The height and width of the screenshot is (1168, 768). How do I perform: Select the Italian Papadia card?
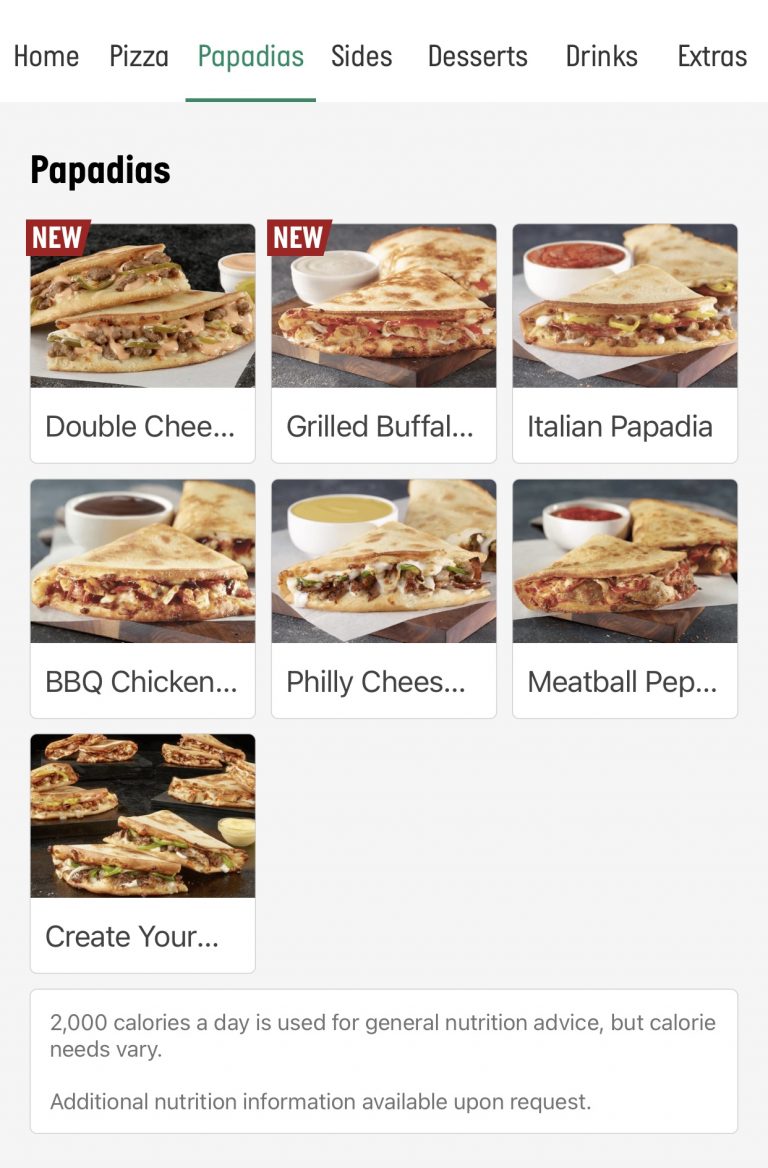[x=625, y=343]
